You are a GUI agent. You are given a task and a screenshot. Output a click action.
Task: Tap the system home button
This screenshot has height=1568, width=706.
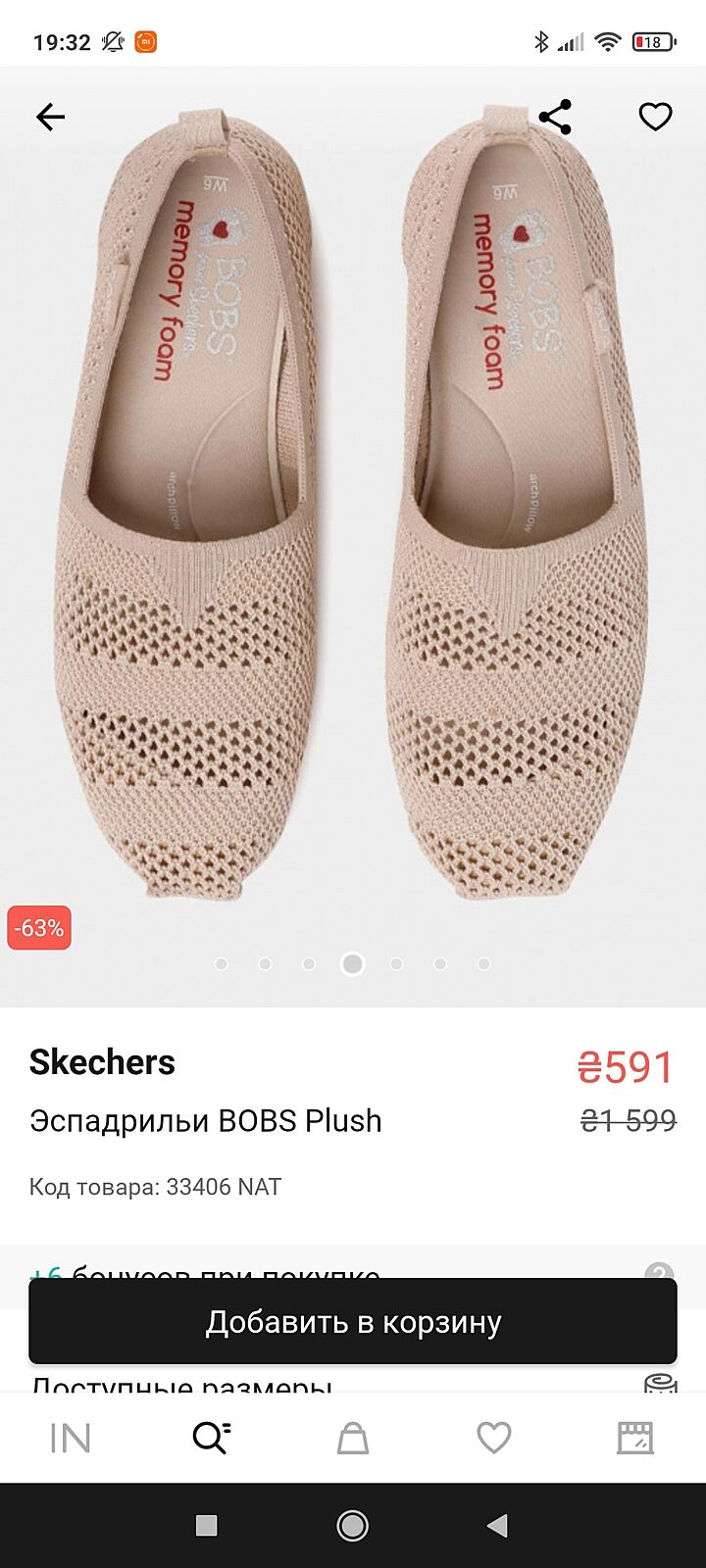(353, 1525)
